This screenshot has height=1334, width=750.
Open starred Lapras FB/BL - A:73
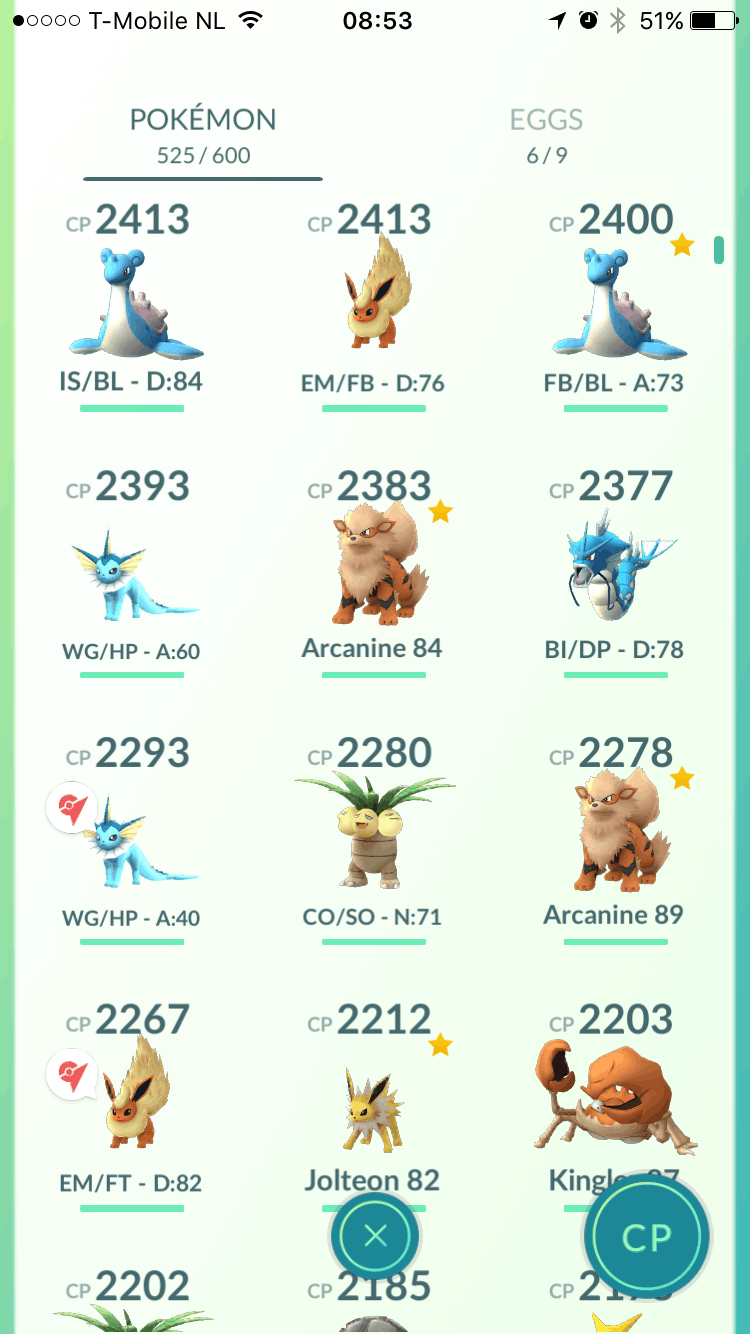click(616, 305)
